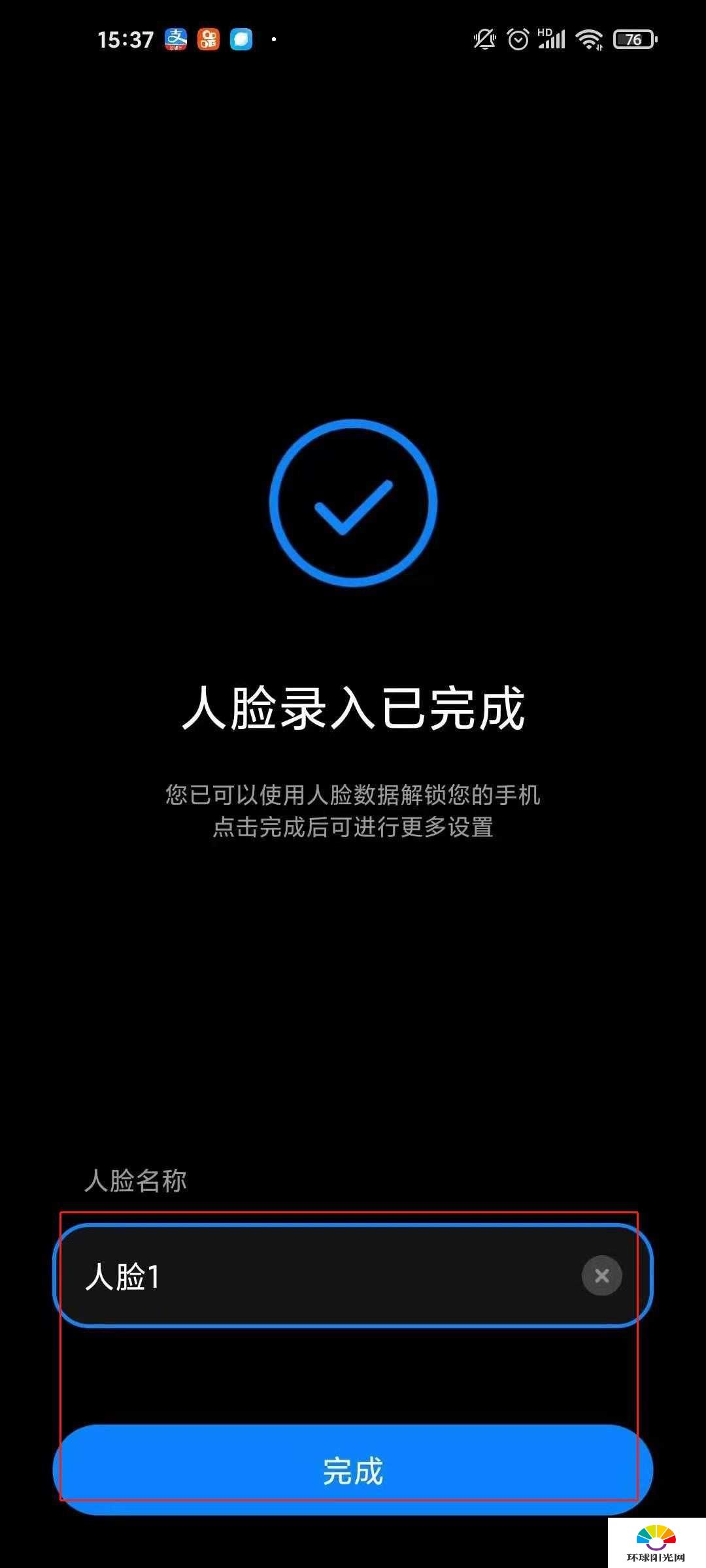Tap the 完成 button to finish
Viewport: 706px width, 1568px height.
[353, 1470]
